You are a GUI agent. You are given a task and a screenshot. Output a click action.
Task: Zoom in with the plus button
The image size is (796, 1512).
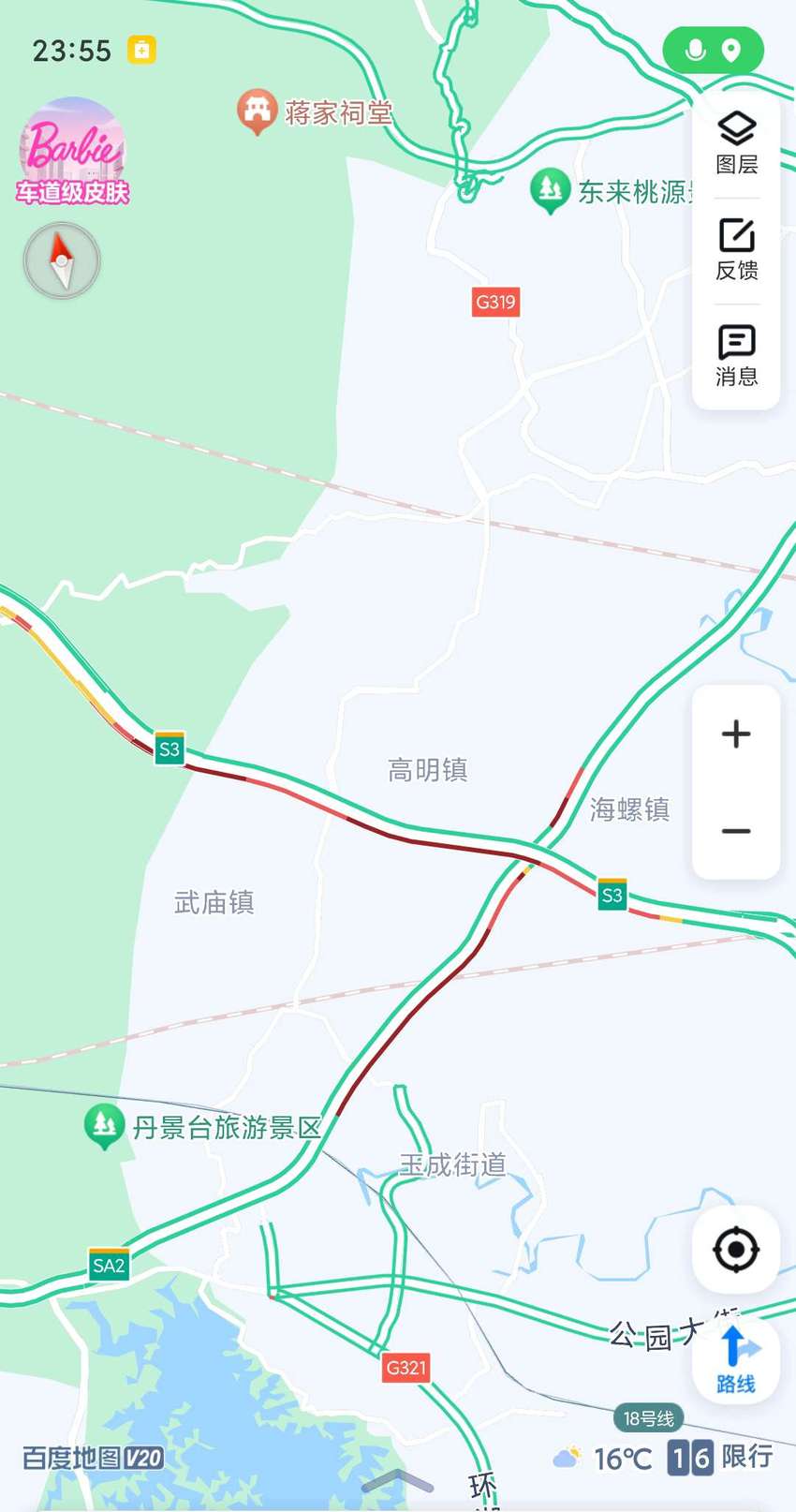[x=736, y=734]
